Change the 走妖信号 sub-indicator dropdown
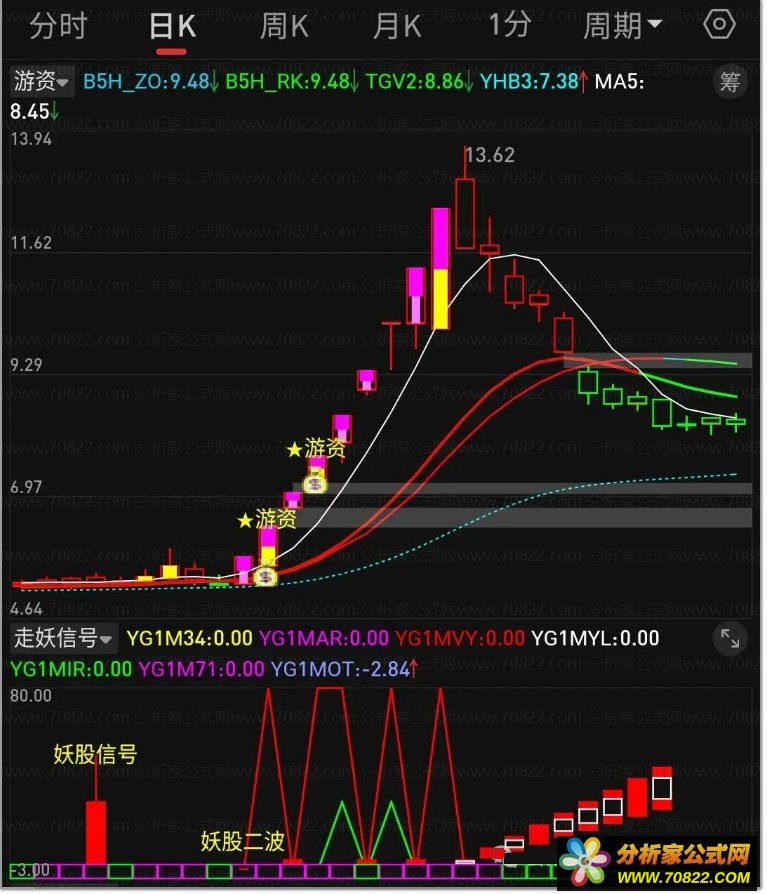The width and height of the screenshot is (767, 894). click(62, 637)
